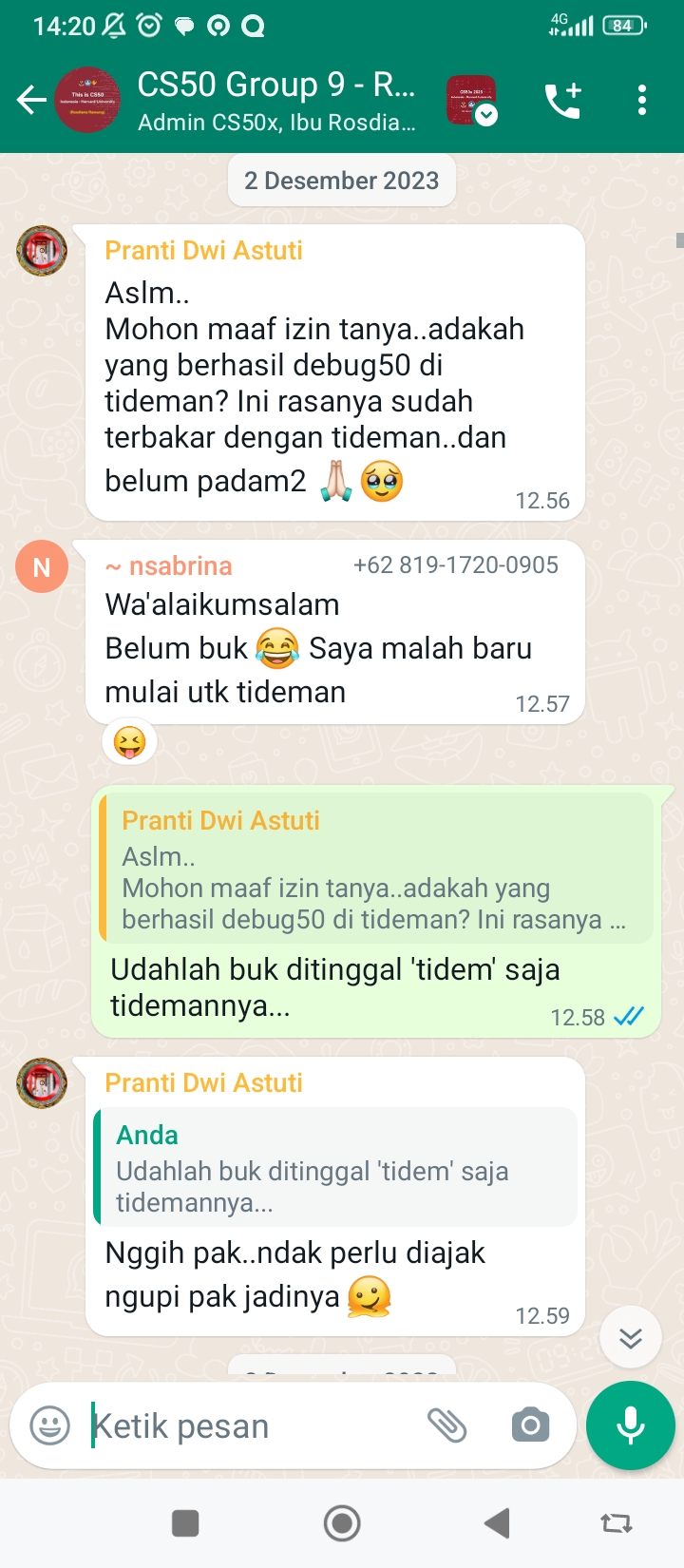Start a group voice call
The height and width of the screenshot is (1568, 684).
click(562, 100)
